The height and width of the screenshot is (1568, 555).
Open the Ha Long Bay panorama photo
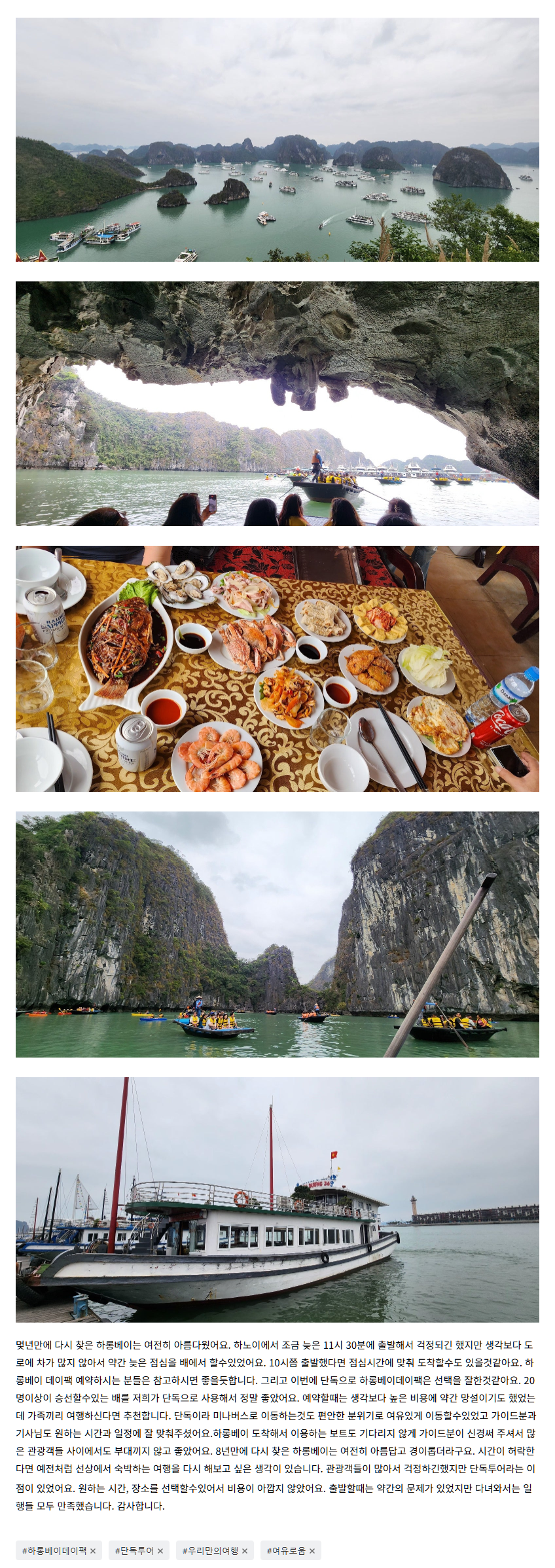pyautogui.click(x=277, y=139)
